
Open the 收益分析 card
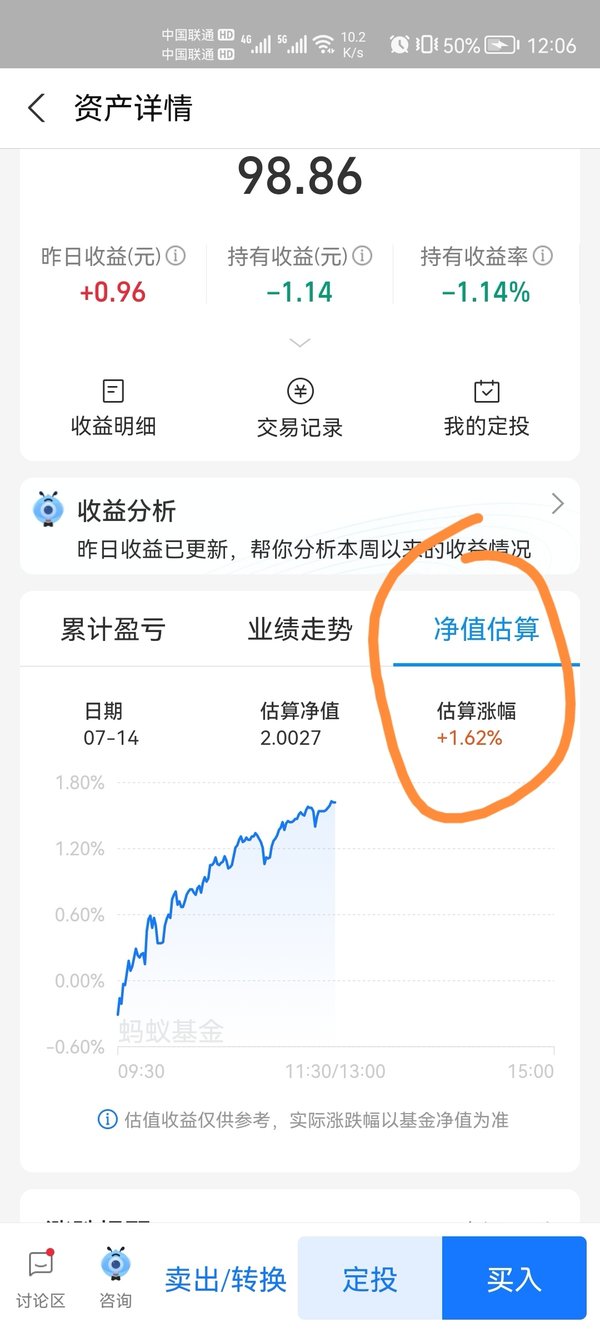[x=300, y=526]
